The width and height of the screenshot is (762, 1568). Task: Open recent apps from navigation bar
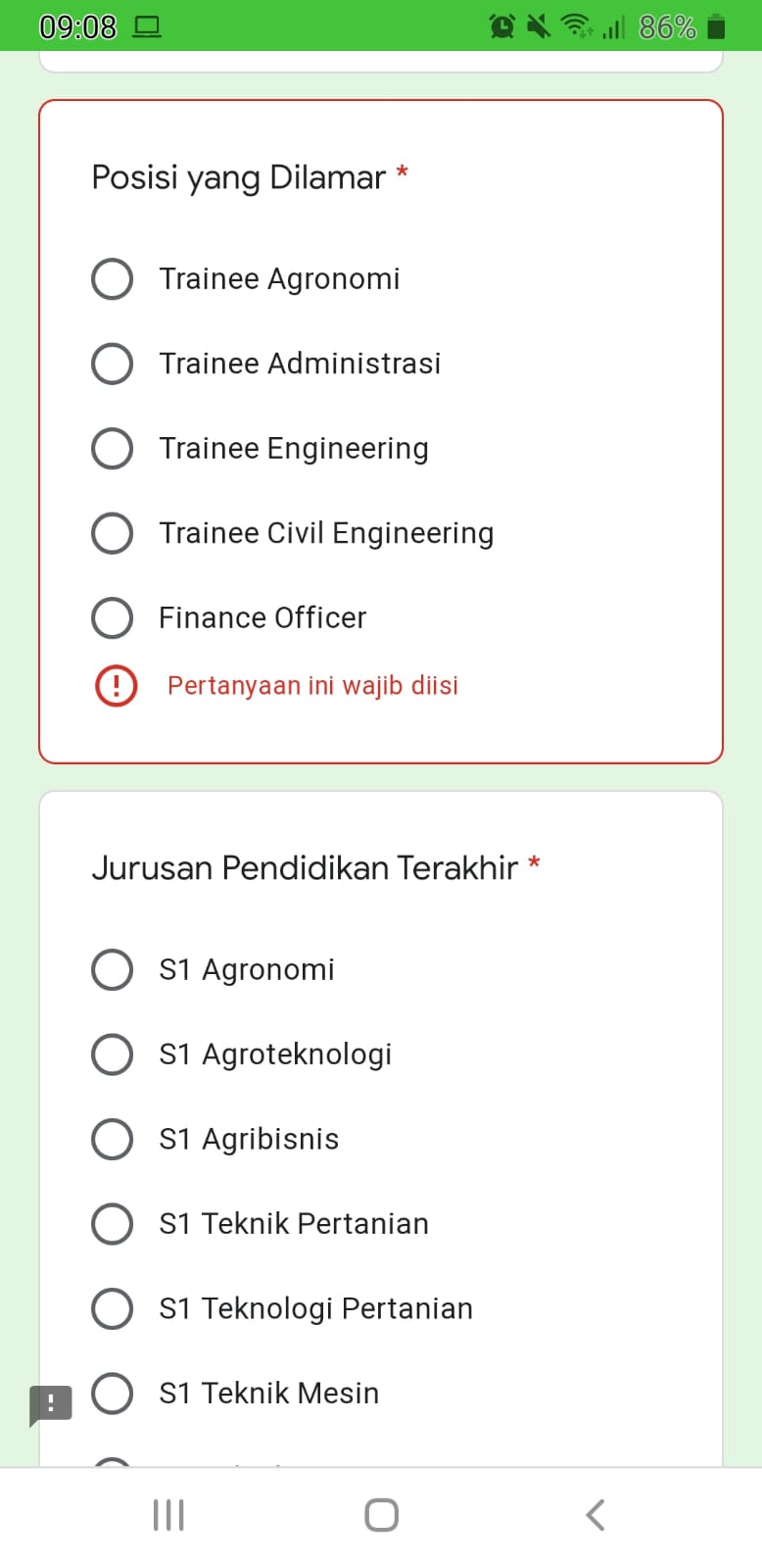[x=168, y=1515]
